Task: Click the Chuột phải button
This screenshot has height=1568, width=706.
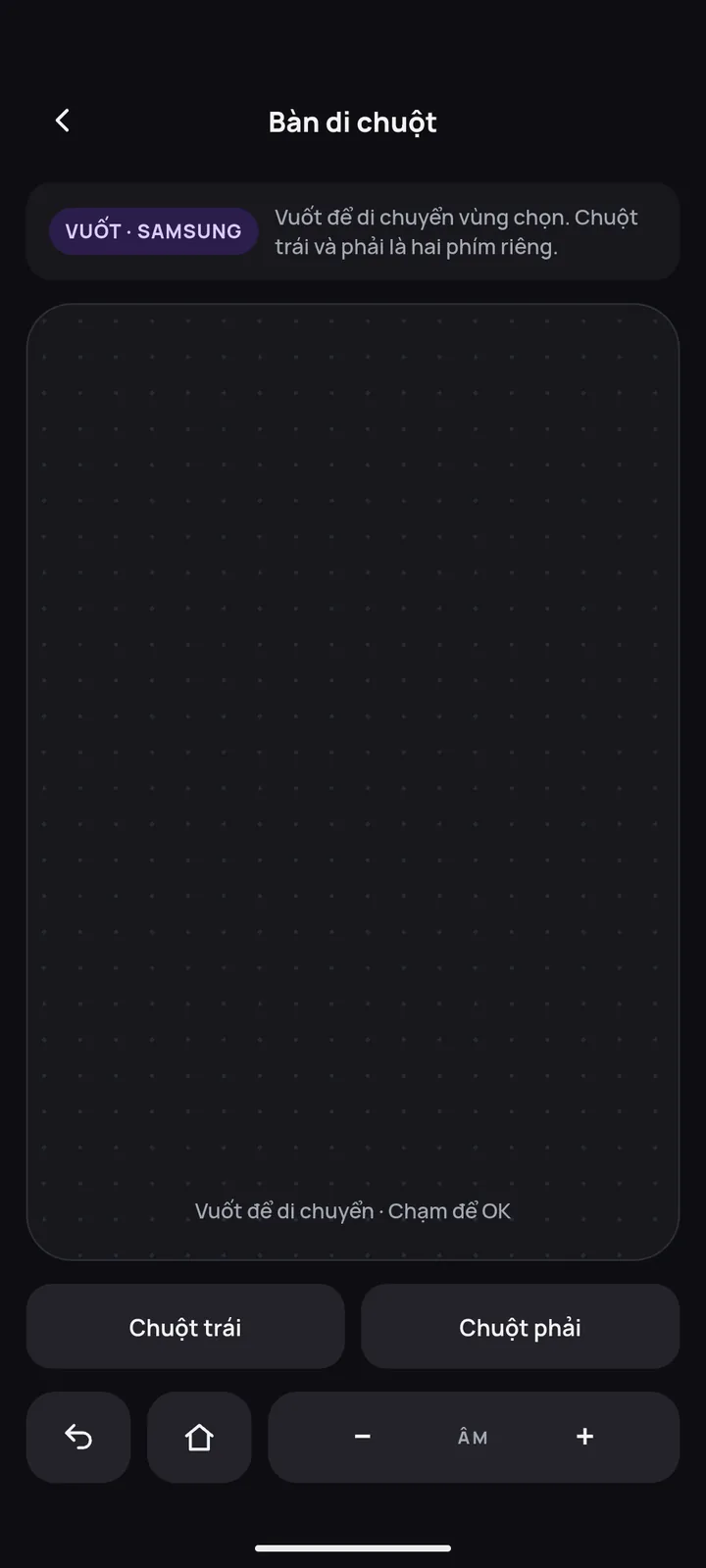Action: coord(520,1326)
